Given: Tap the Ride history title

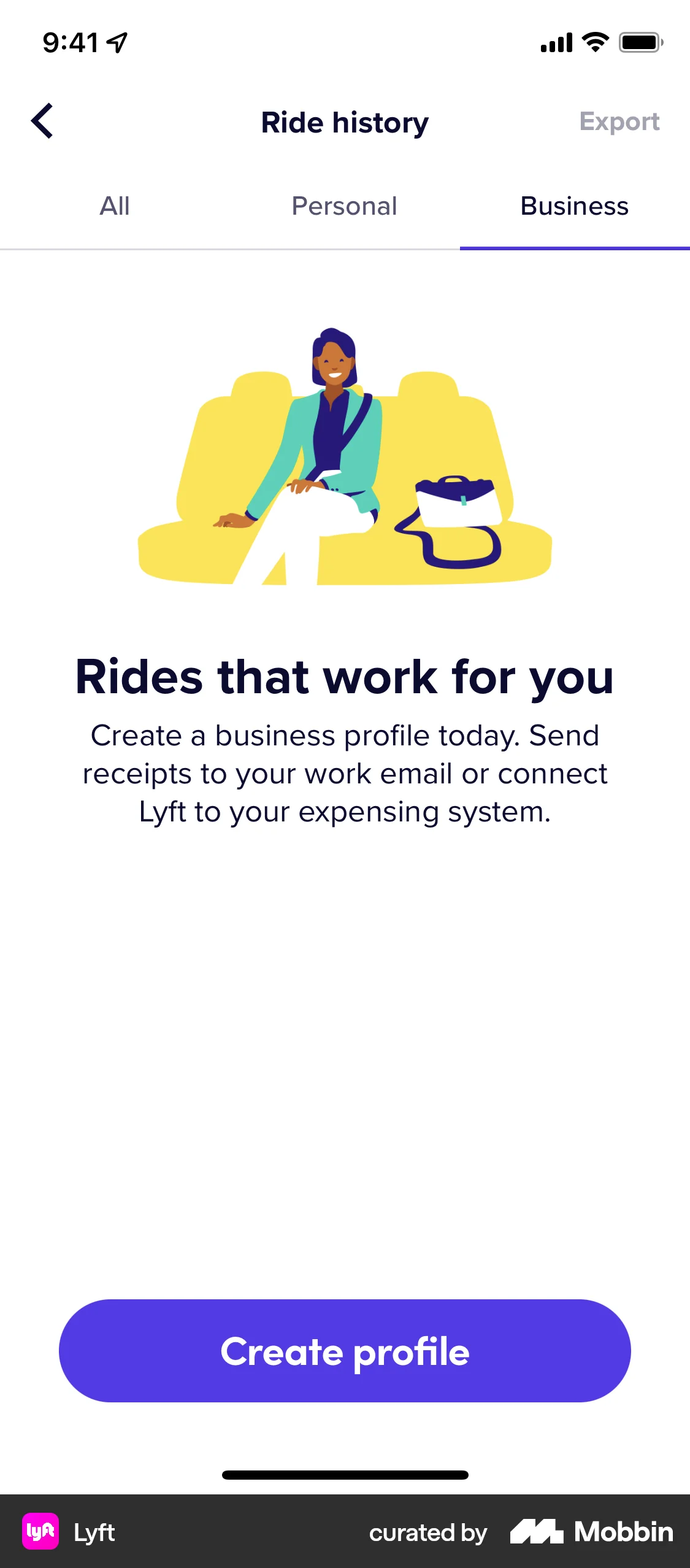Looking at the screenshot, I should tap(345, 122).
